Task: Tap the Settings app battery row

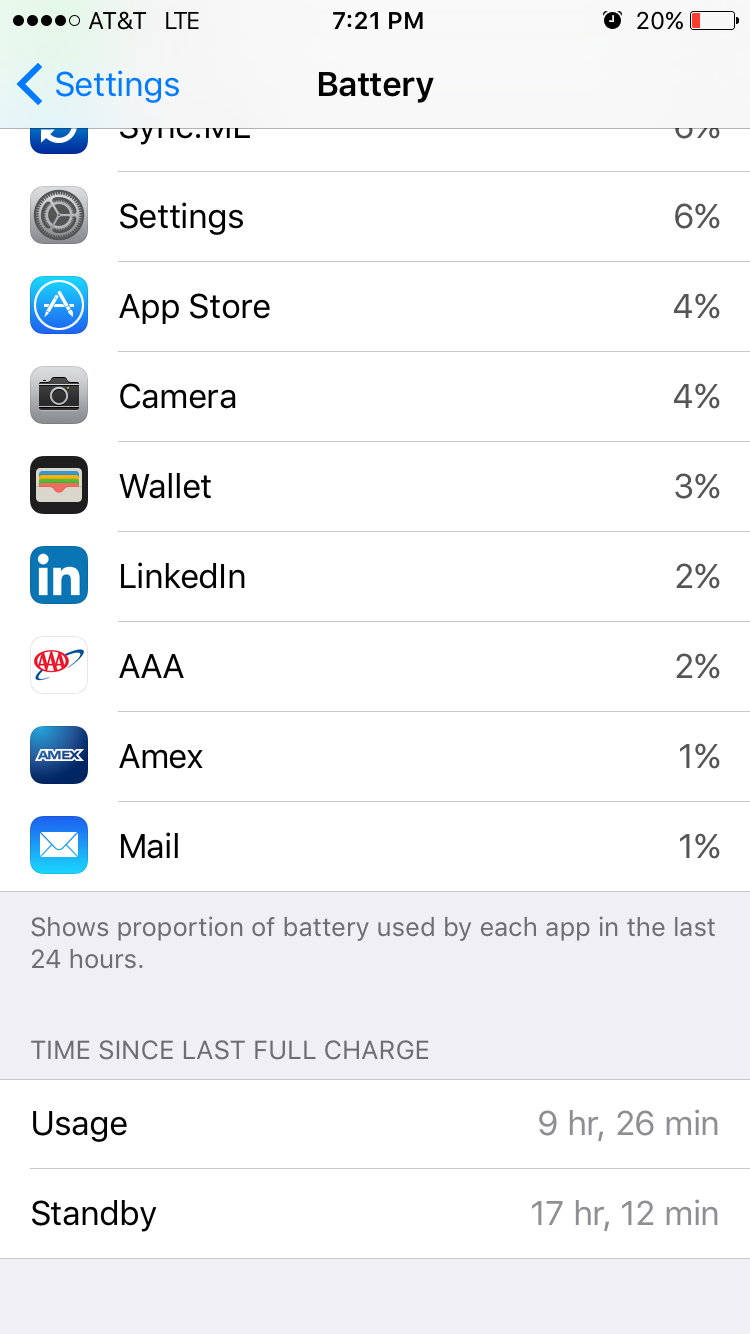Action: [375, 217]
